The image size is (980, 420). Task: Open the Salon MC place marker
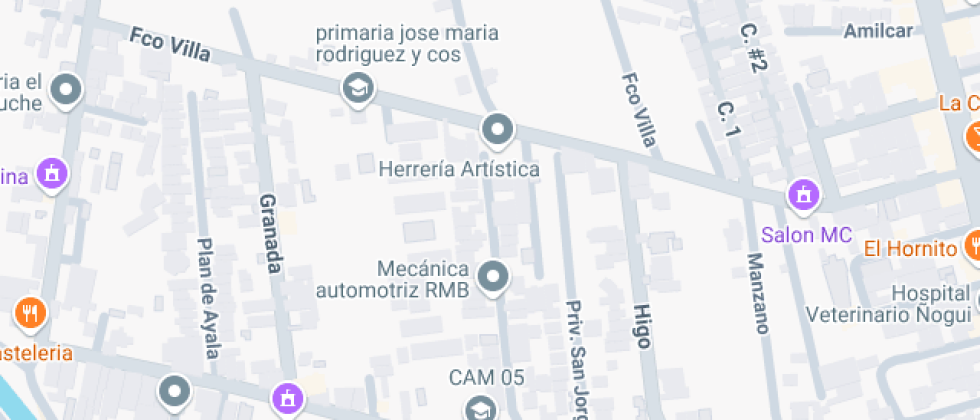click(803, 195)
